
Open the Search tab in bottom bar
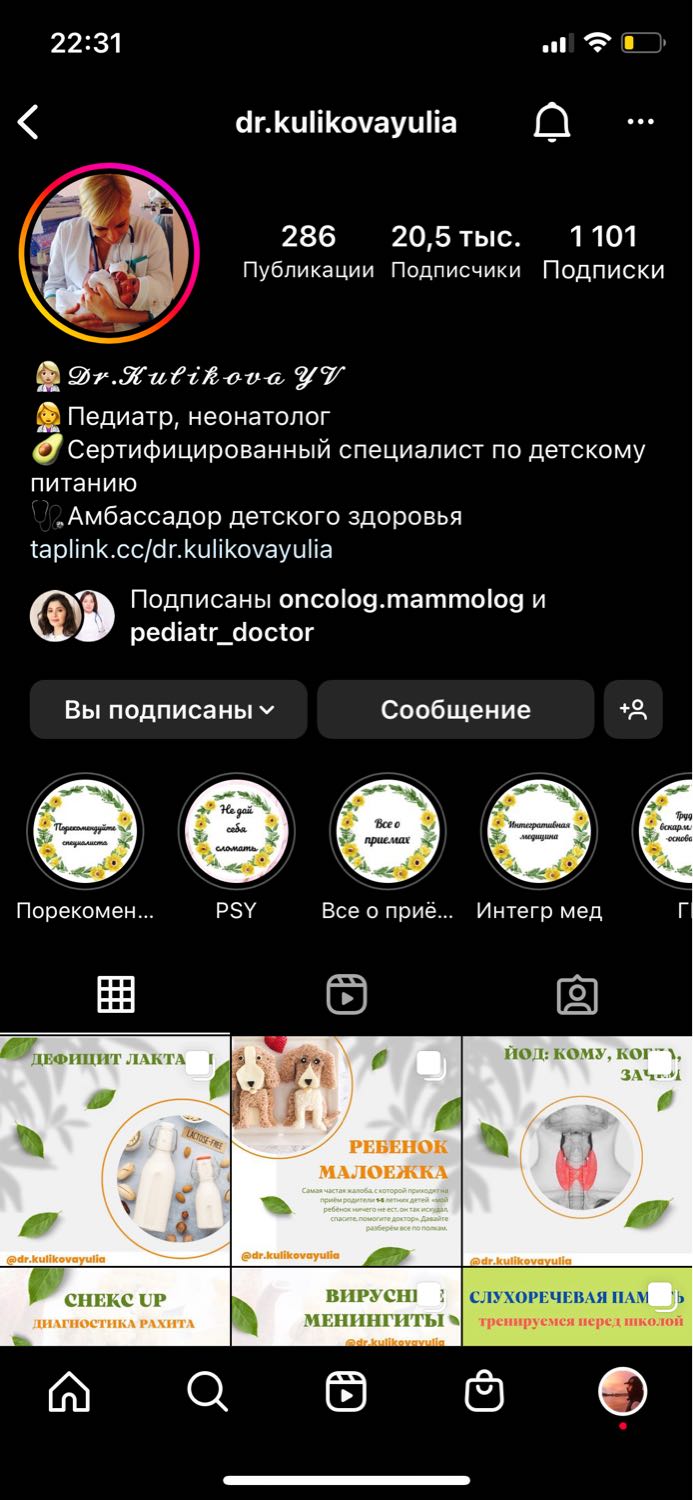pyautogui.click(x=207, y=1392)
